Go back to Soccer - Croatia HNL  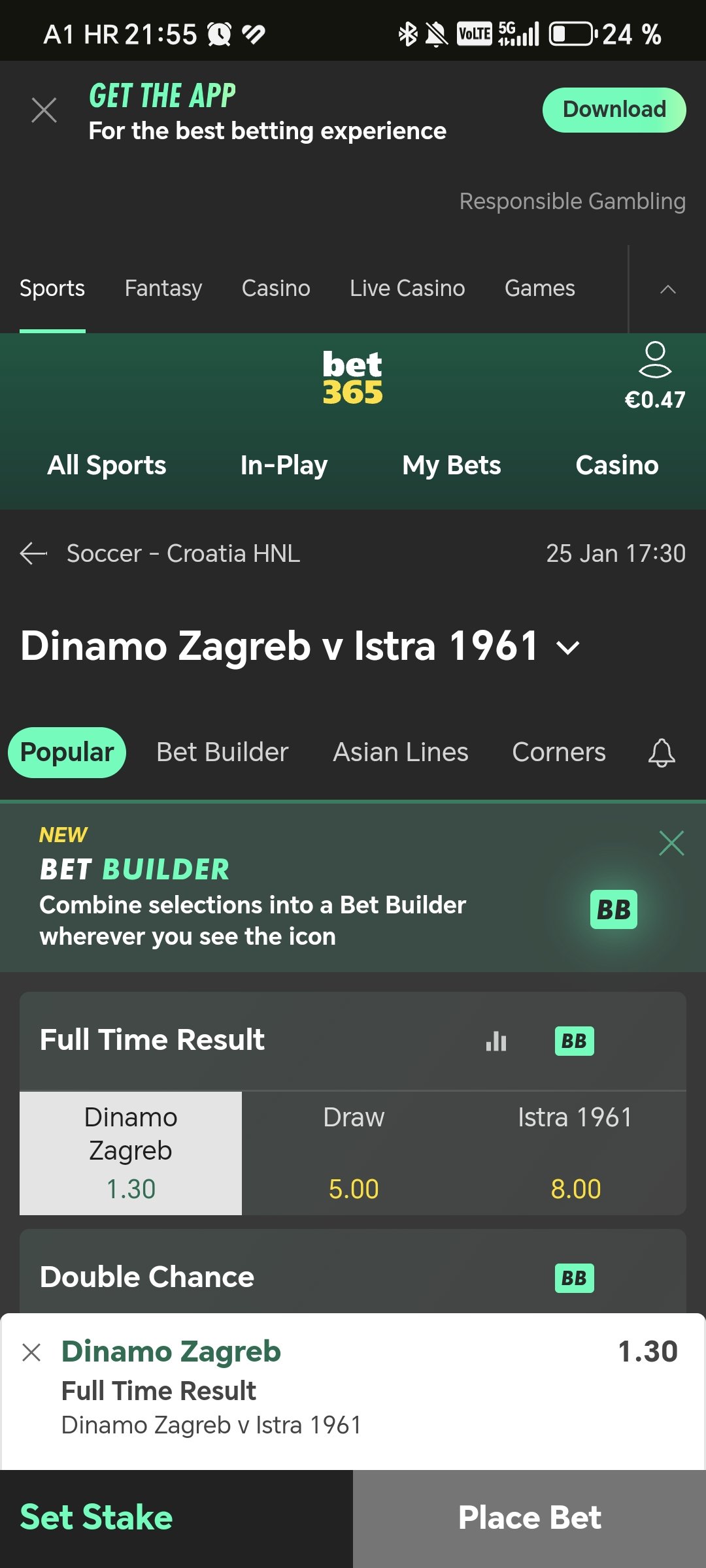click(x=33, y=553)
